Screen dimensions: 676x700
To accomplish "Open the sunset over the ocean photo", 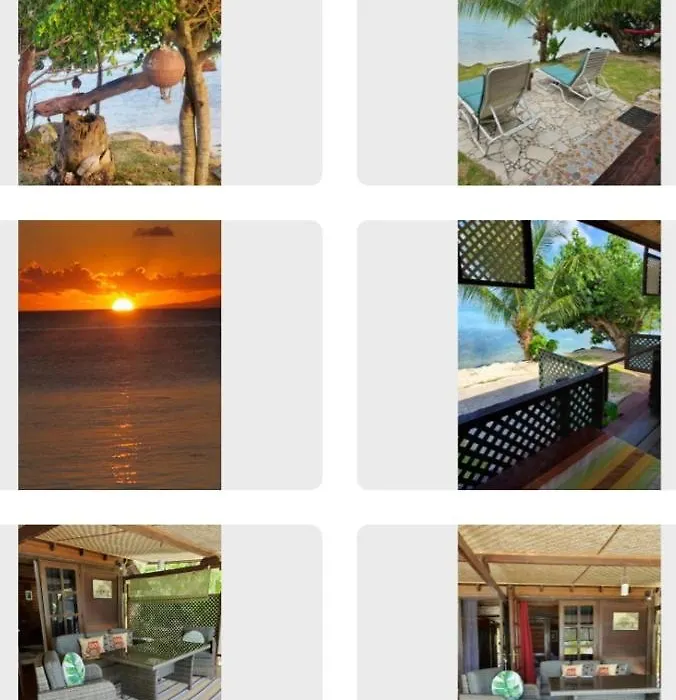I will (120, 354).
